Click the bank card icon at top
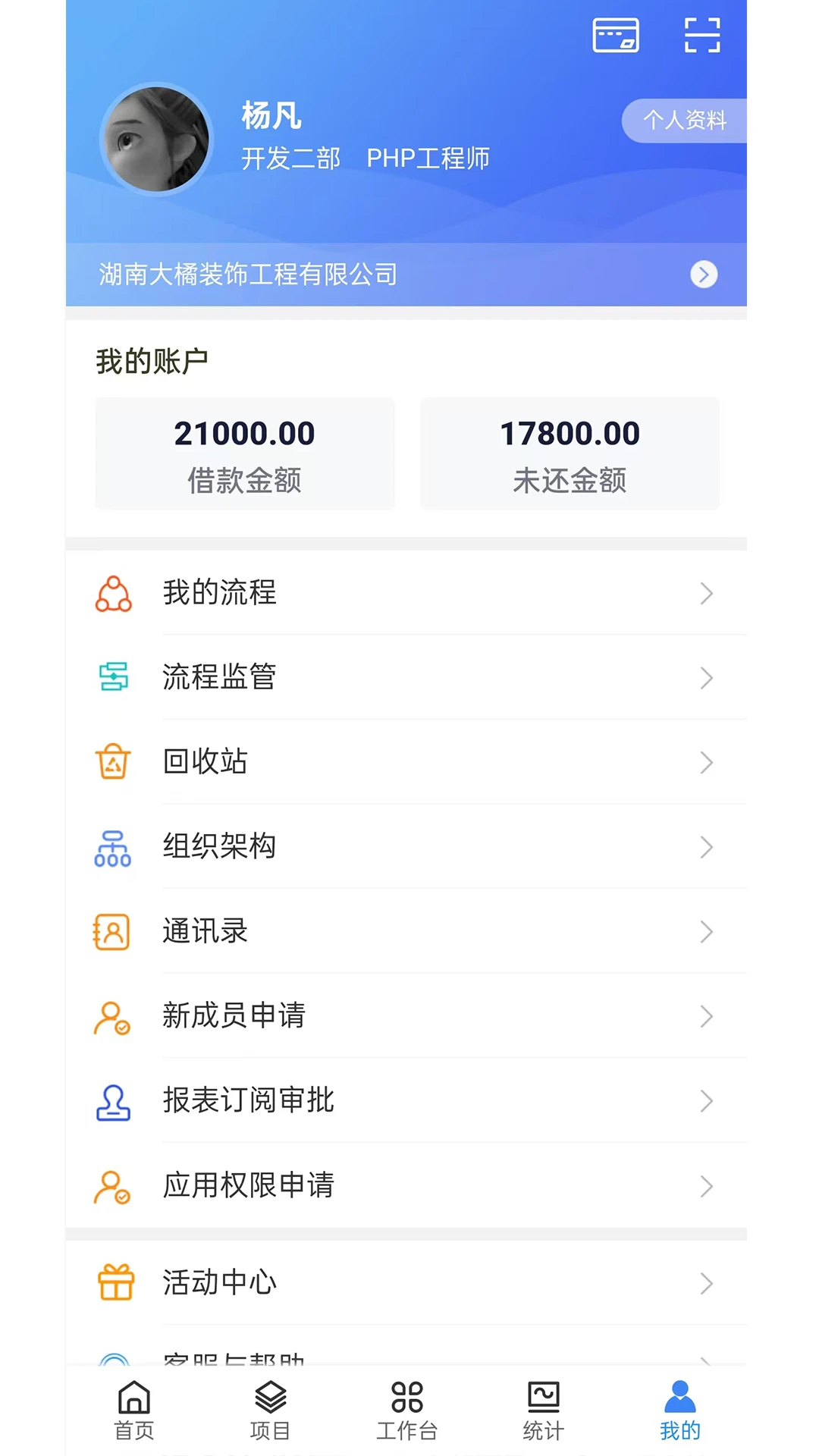This screenshot has height=1456, width=819. [x=616, y=34]
